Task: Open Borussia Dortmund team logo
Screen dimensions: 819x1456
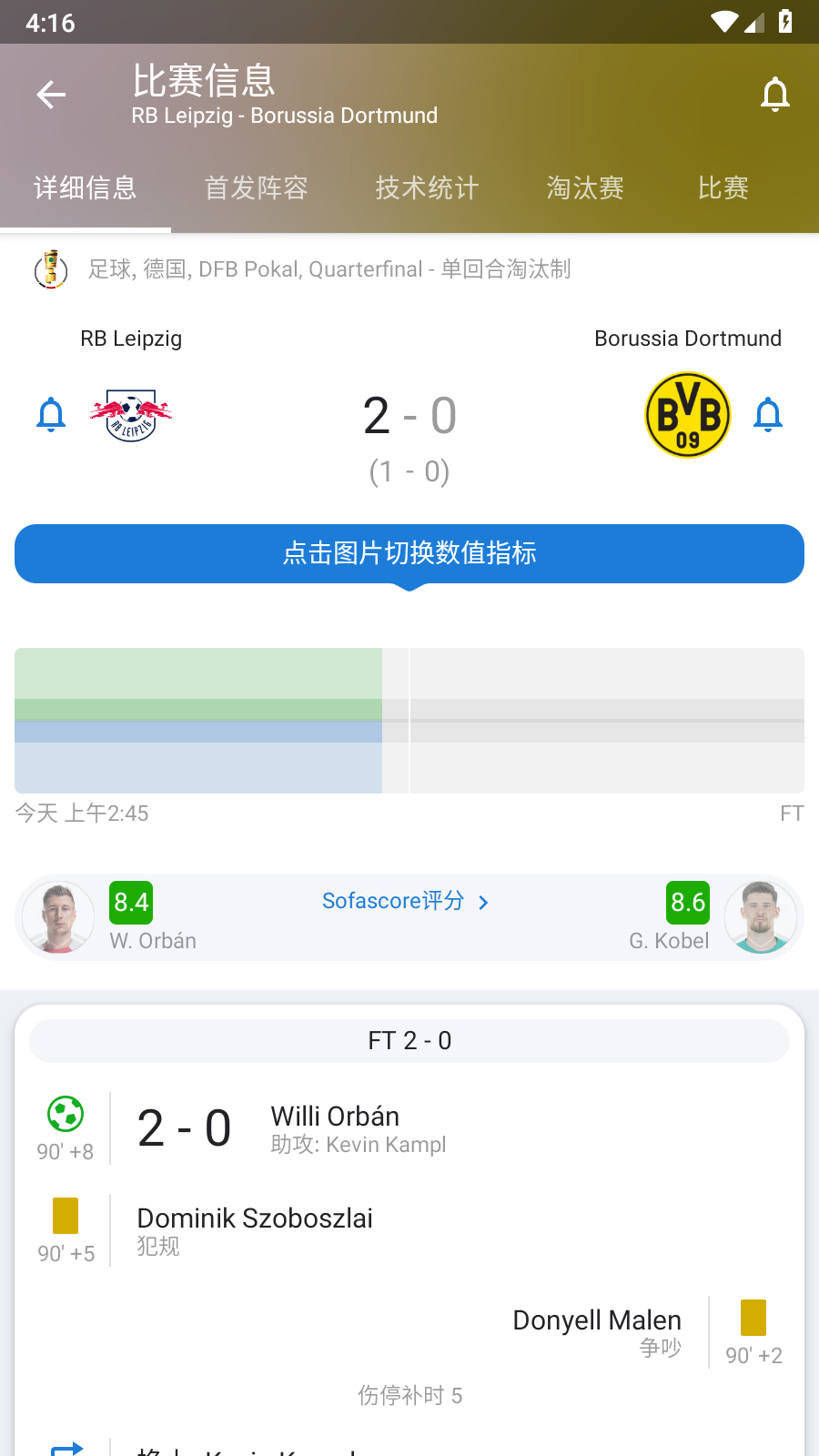Action: (688, 415)
